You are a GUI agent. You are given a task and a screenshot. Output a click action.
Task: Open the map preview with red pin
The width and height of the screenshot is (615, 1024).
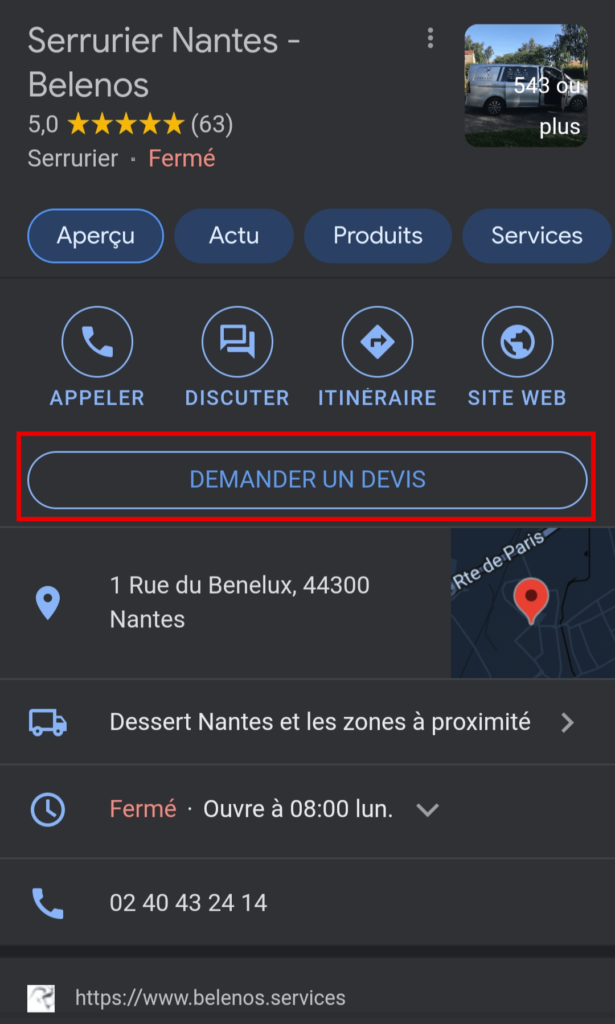532,603
